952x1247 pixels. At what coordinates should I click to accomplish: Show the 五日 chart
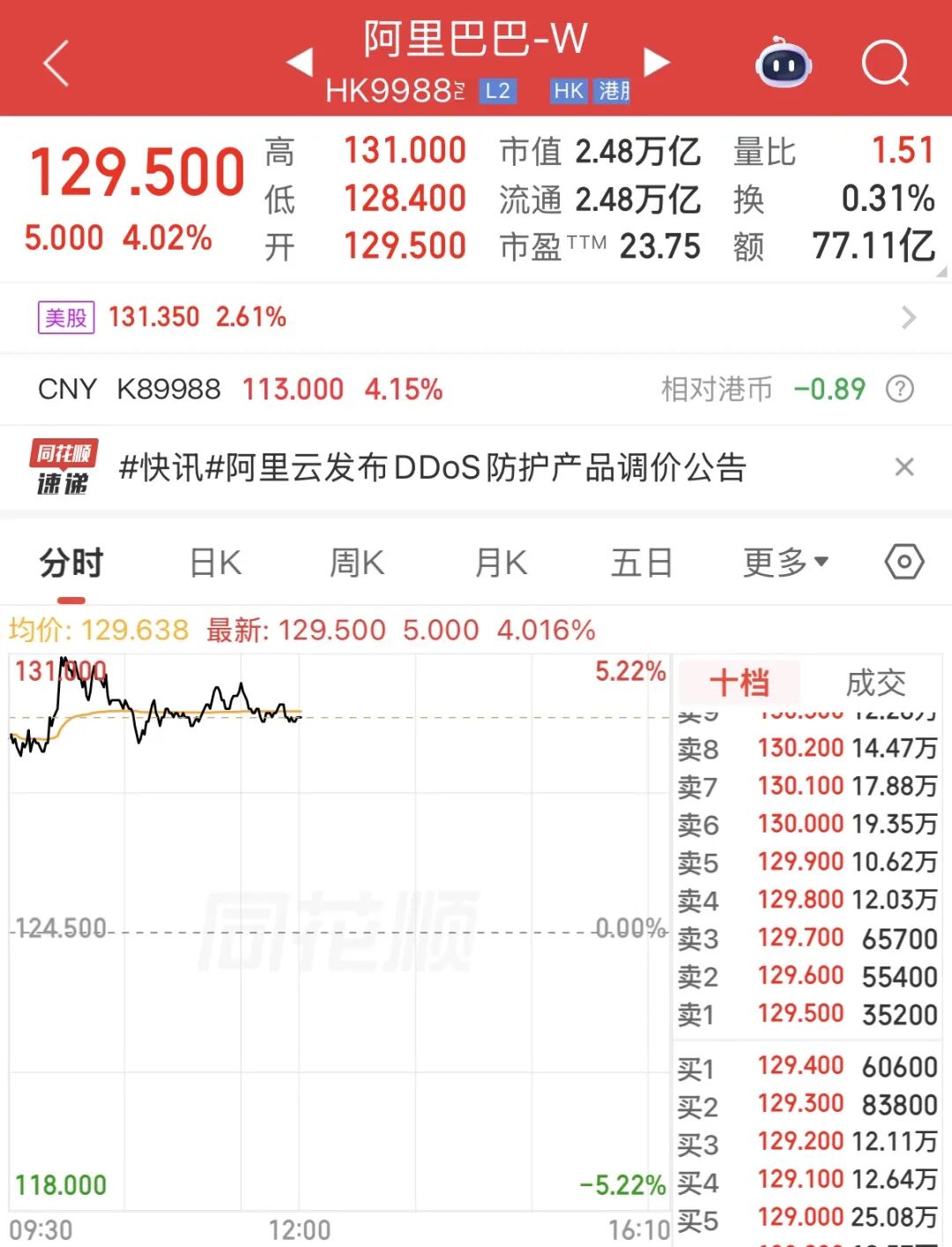coord(642,563)
